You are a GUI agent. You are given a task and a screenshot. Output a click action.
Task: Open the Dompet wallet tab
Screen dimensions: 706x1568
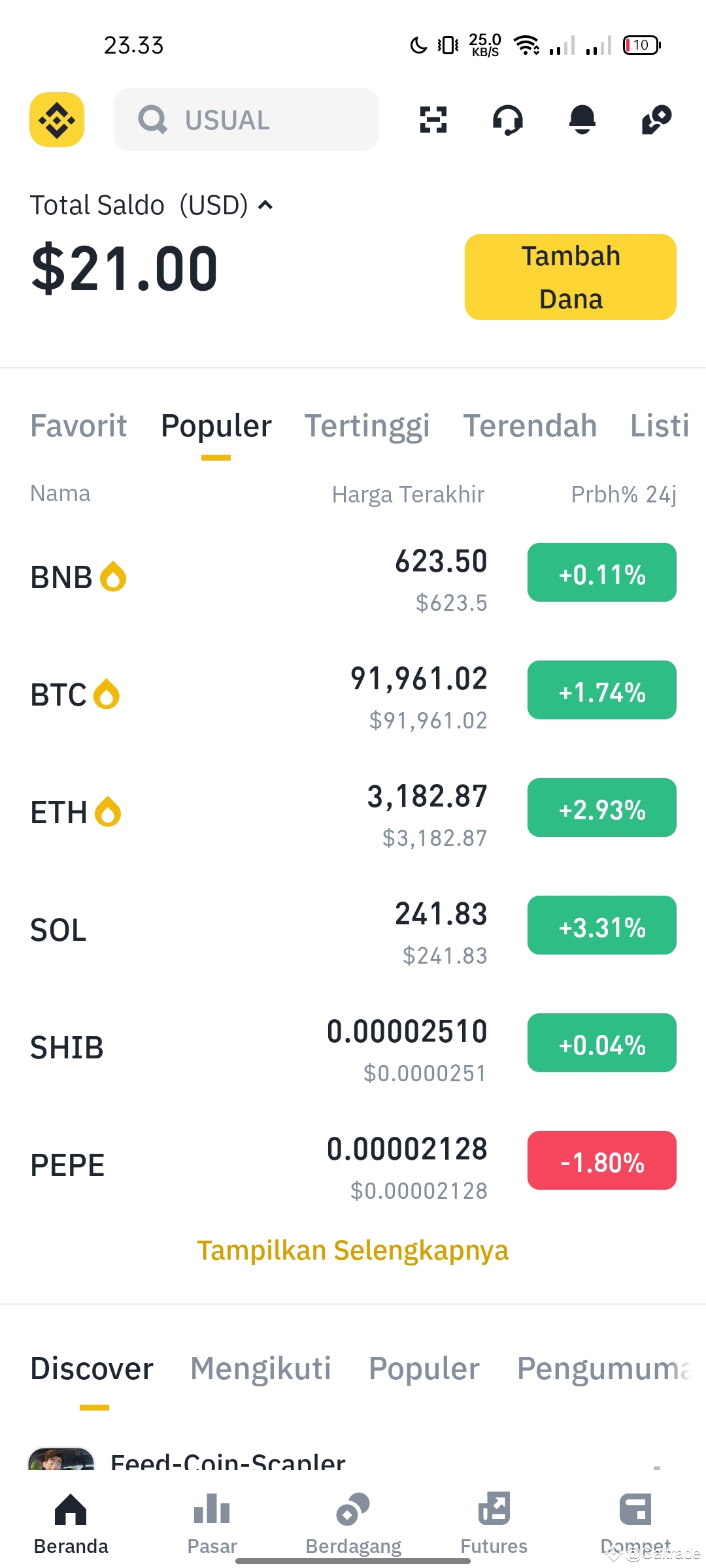[x=635, y=1524]
